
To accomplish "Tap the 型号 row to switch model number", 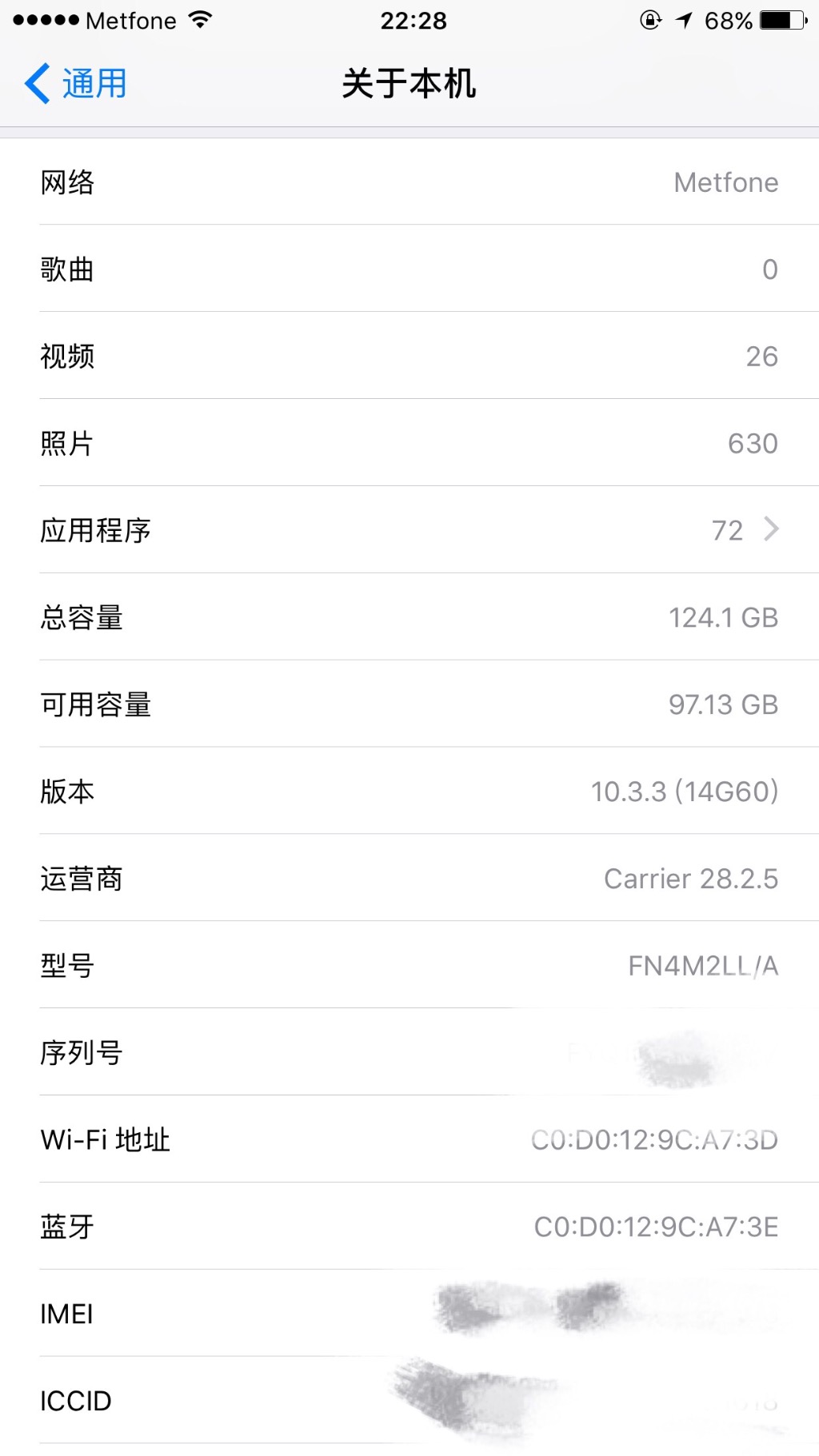I will (x=409, y=965).
